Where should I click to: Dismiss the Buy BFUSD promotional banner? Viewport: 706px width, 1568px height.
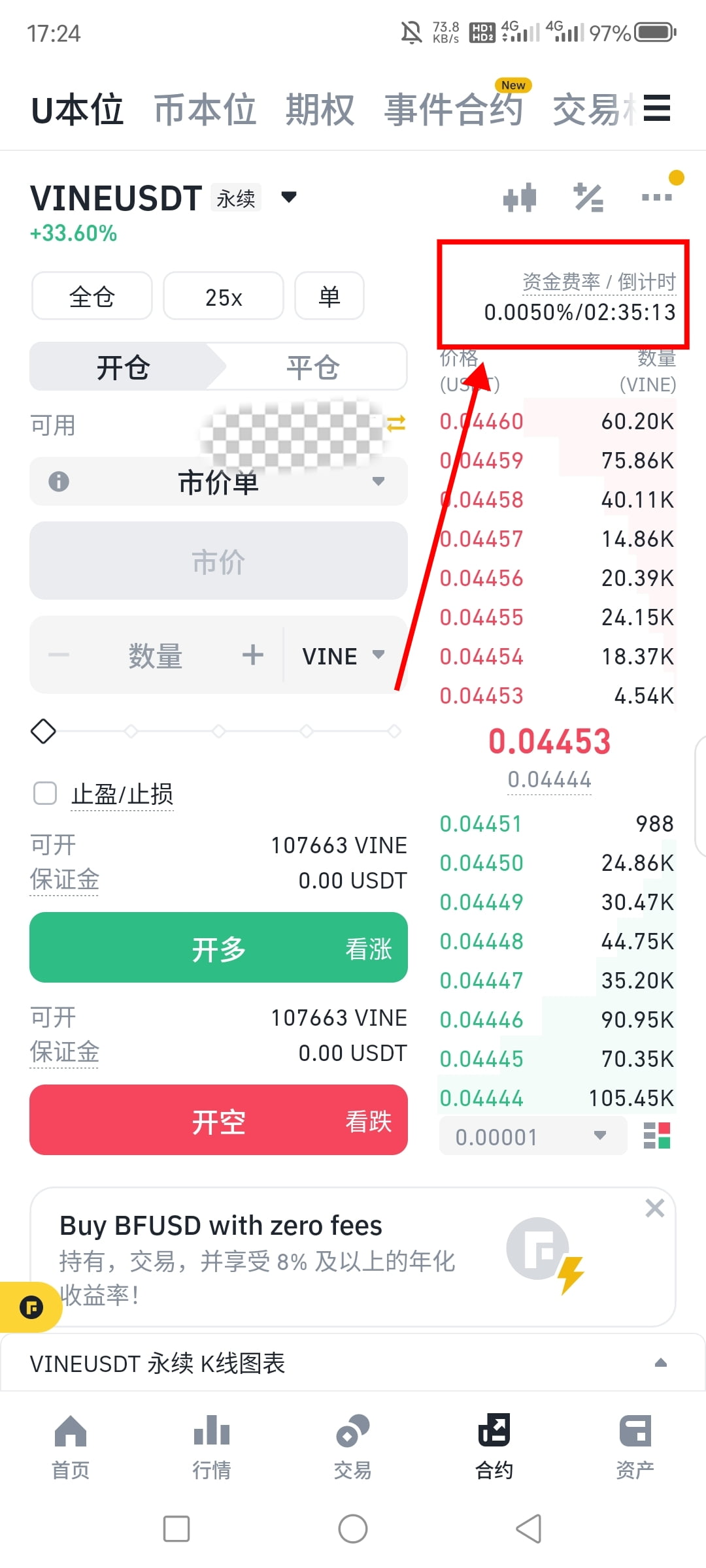[654, 1207]
